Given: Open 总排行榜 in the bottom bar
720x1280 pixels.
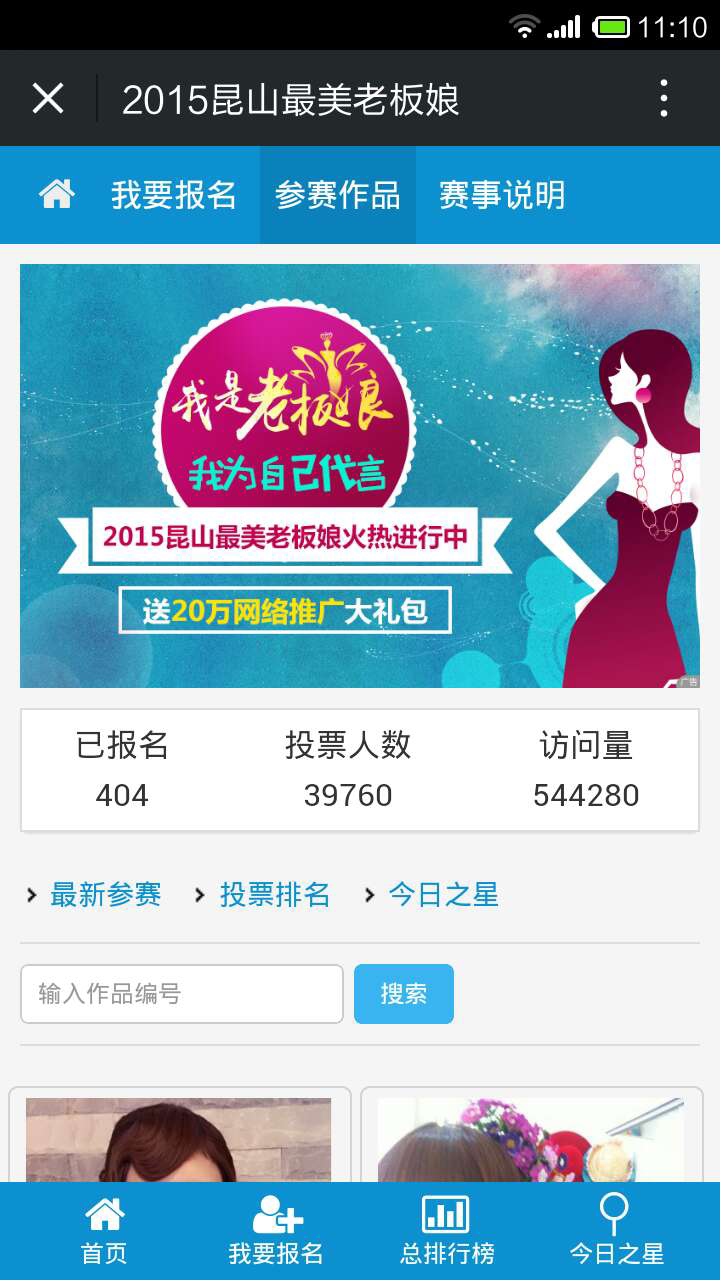Looking at the screenshot, I should click(447, 1231).
